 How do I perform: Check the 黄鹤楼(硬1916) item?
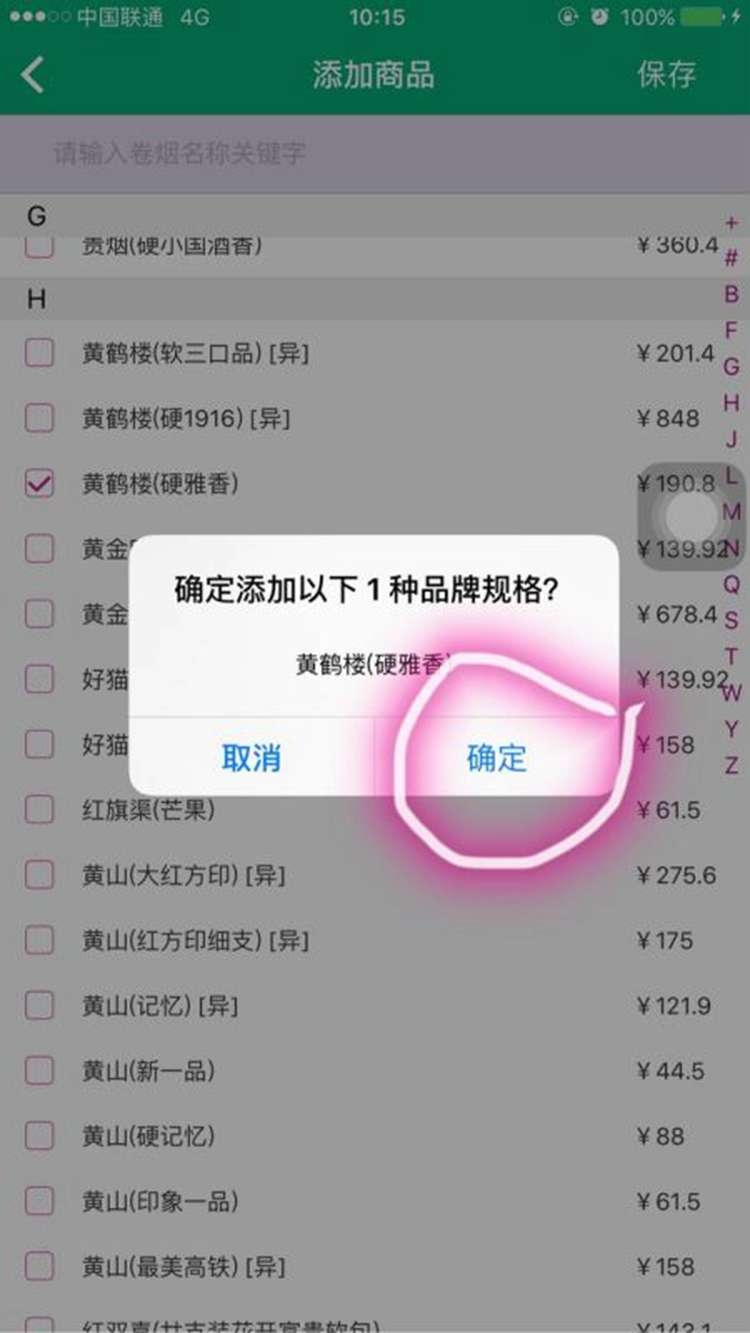[x=39, y=418]
